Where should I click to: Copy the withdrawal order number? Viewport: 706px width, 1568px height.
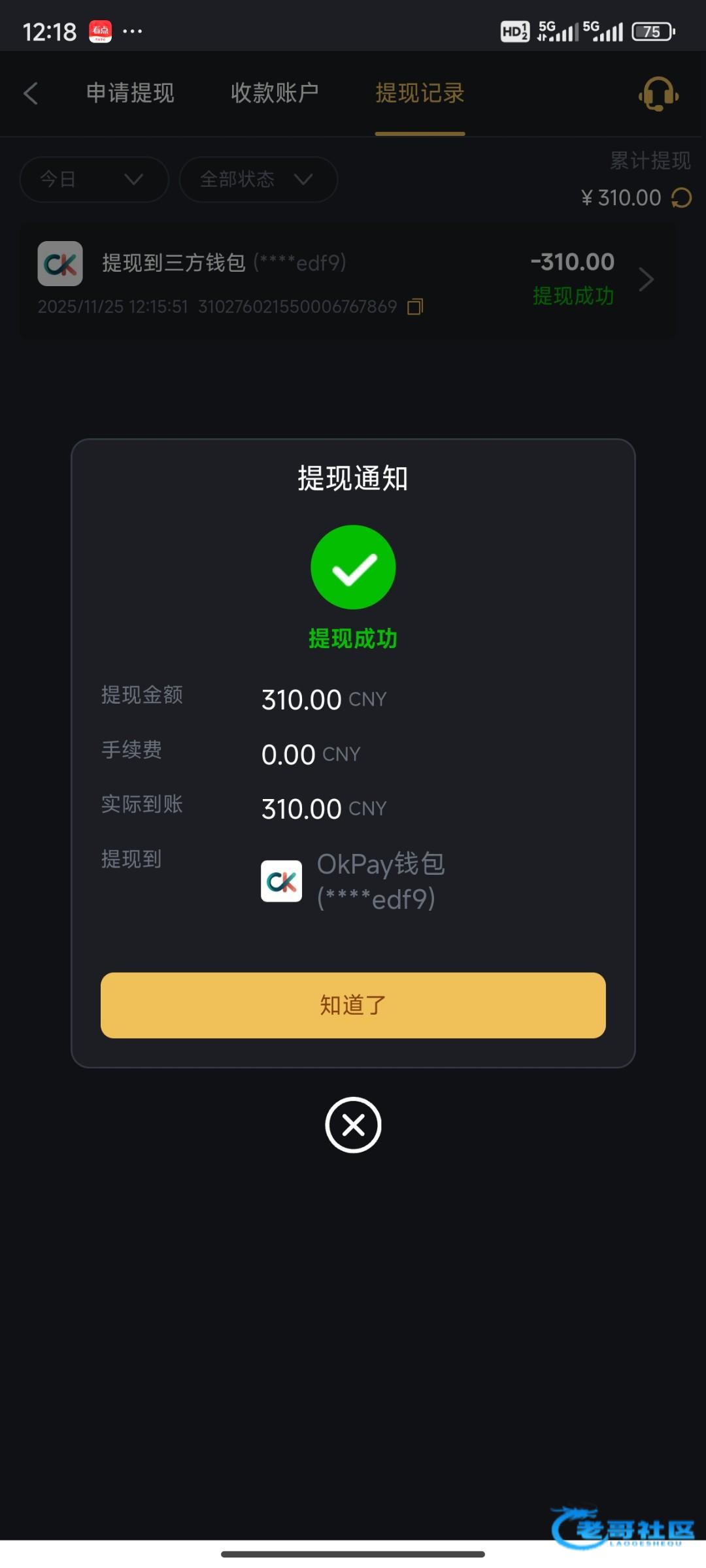pyautogui.click(x=415, y=306)
